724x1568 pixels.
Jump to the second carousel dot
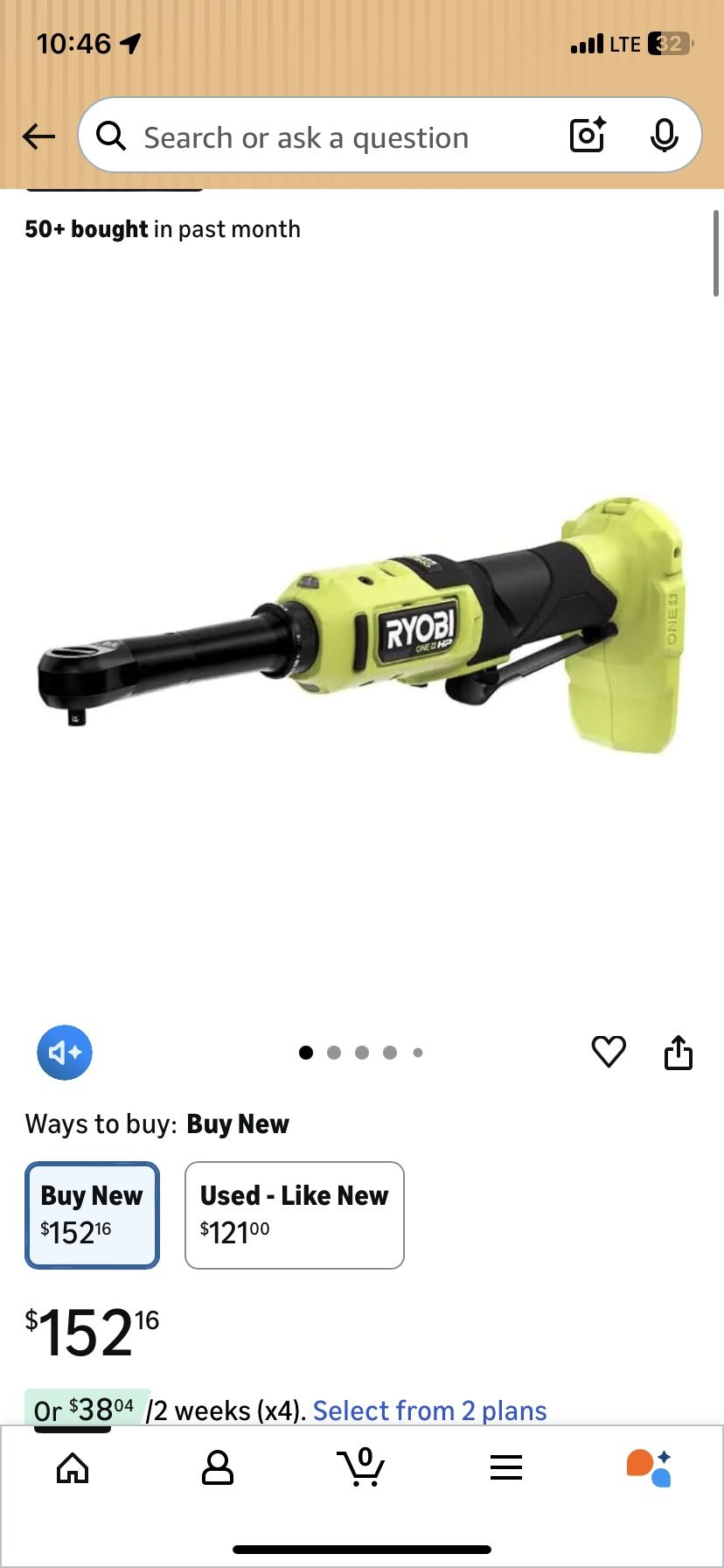pyautogui.click(x=334, y=1053)
